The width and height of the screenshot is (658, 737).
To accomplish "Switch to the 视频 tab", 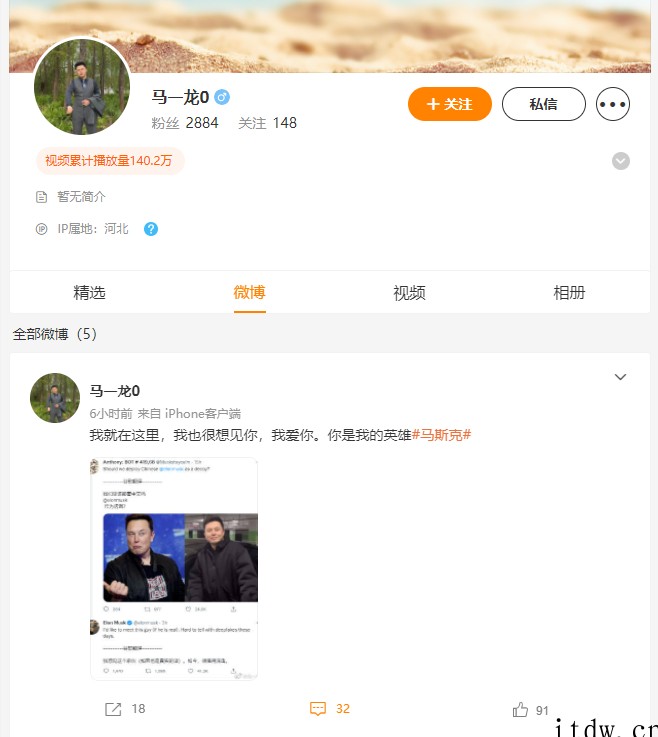I will point(409,293).
